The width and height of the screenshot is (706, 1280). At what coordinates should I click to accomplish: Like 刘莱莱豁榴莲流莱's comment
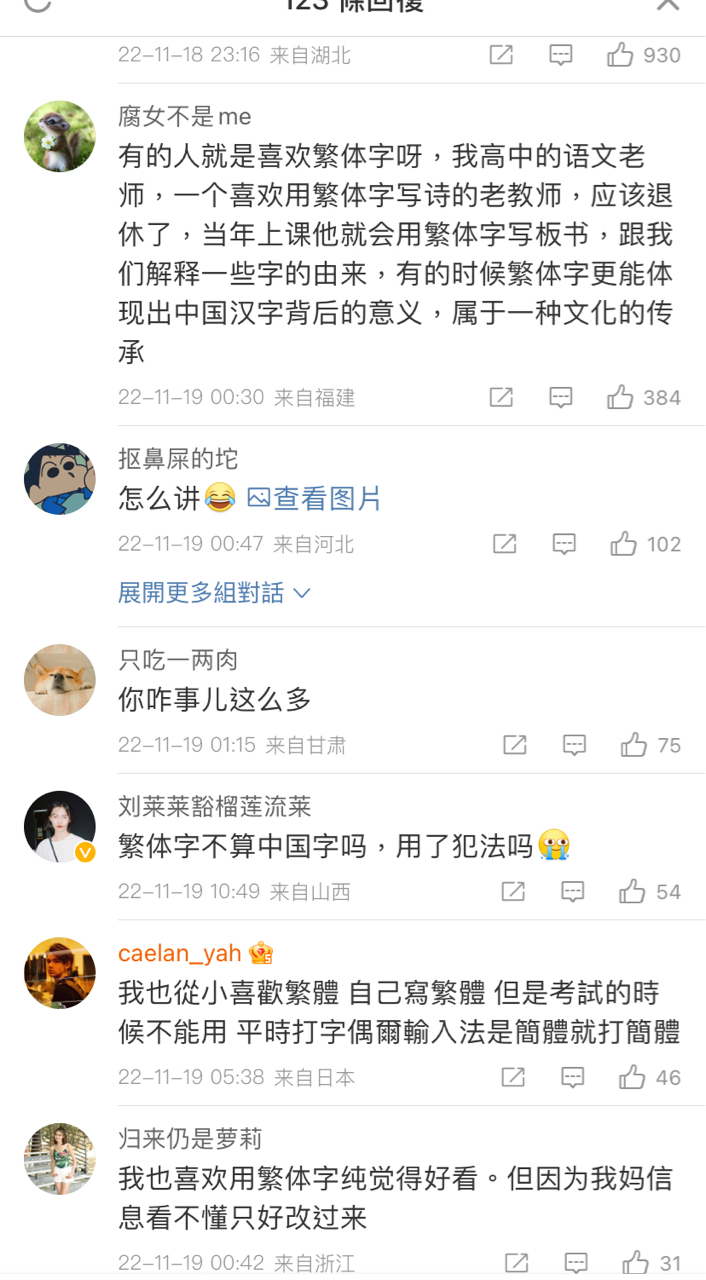pyautogui.click(x=631, y=891)
